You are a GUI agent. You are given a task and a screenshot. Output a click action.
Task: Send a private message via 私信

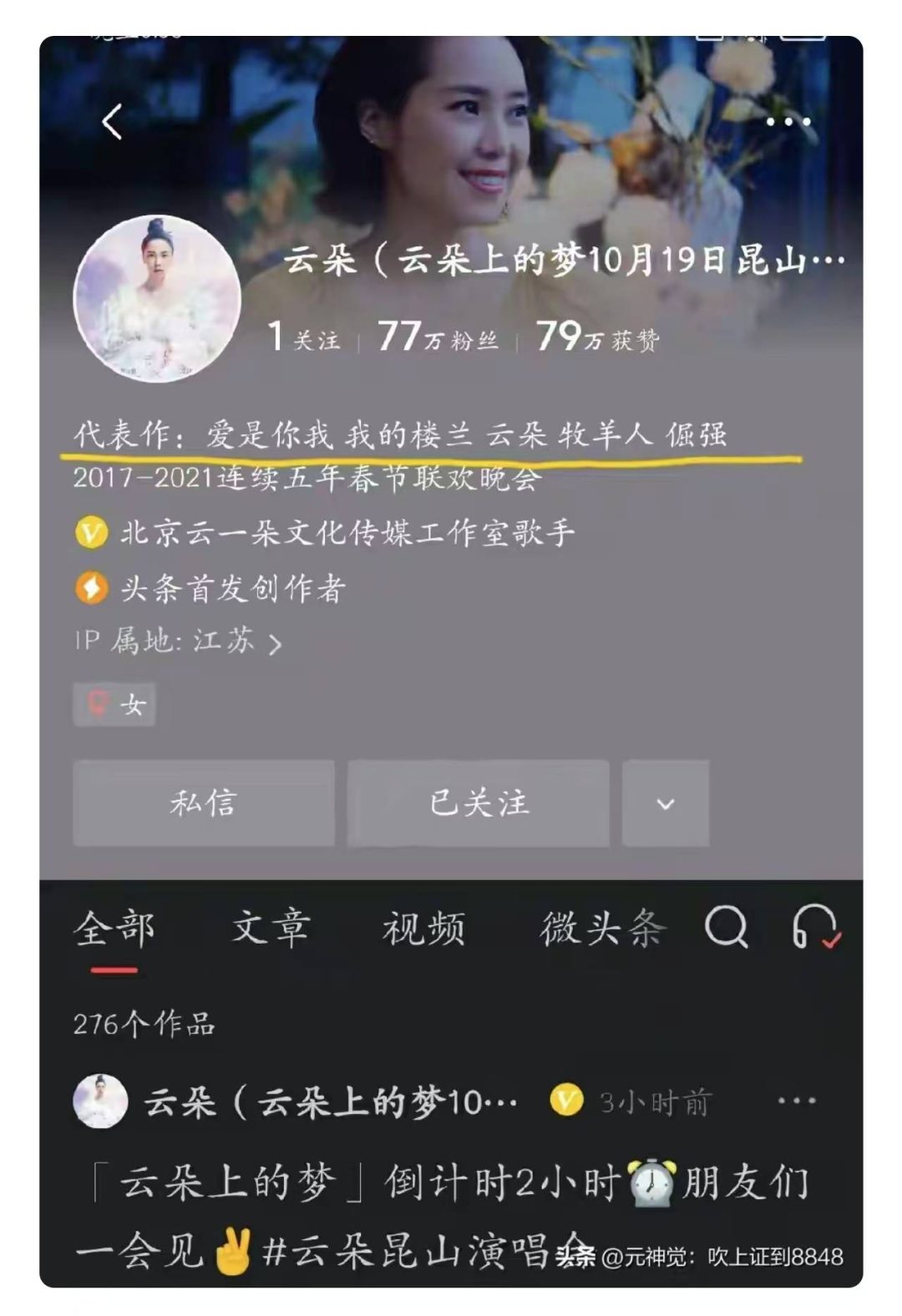[x=204, y=803]
